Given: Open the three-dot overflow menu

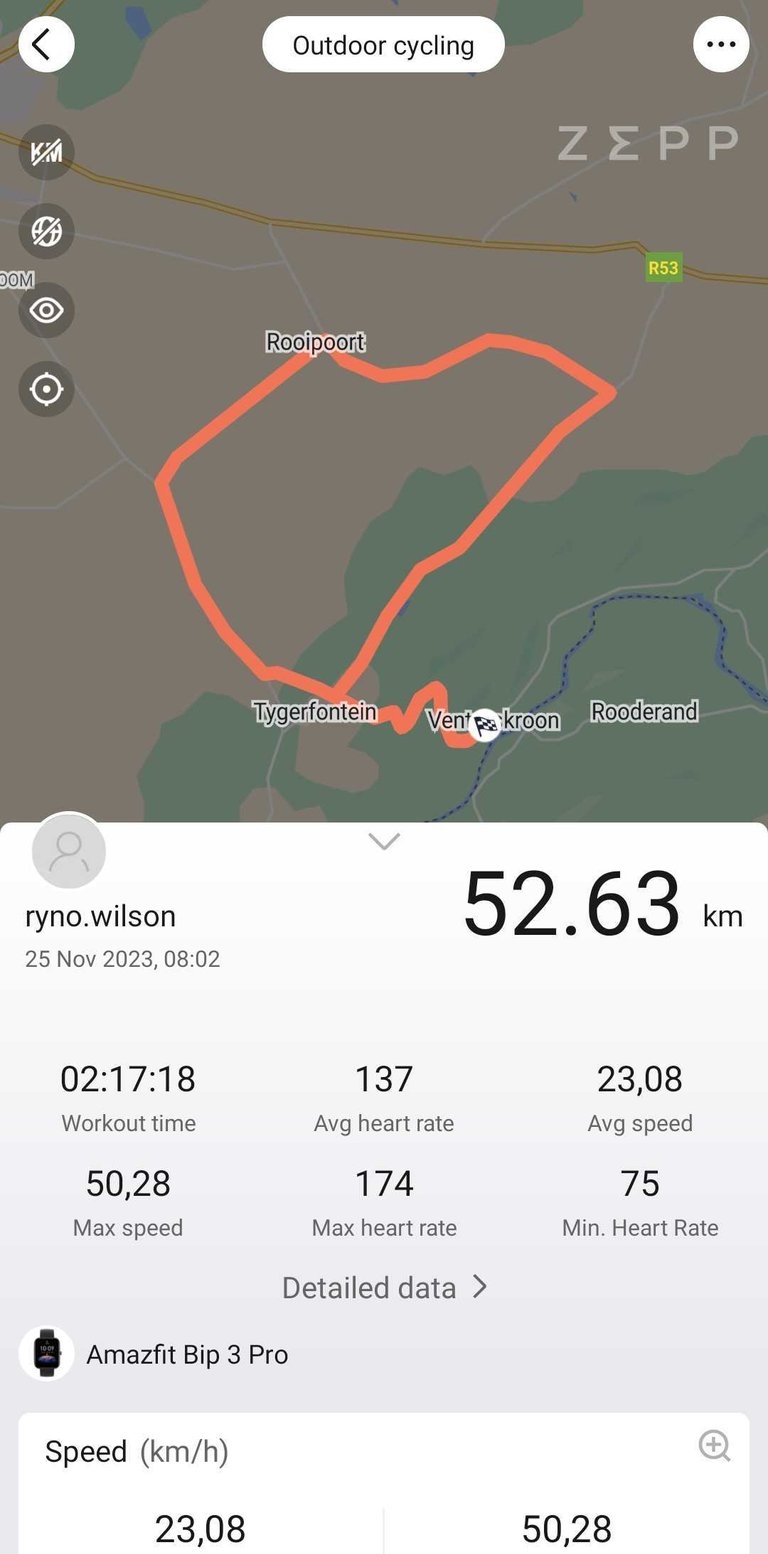Looking at the screenshot, I should [721, 45].
